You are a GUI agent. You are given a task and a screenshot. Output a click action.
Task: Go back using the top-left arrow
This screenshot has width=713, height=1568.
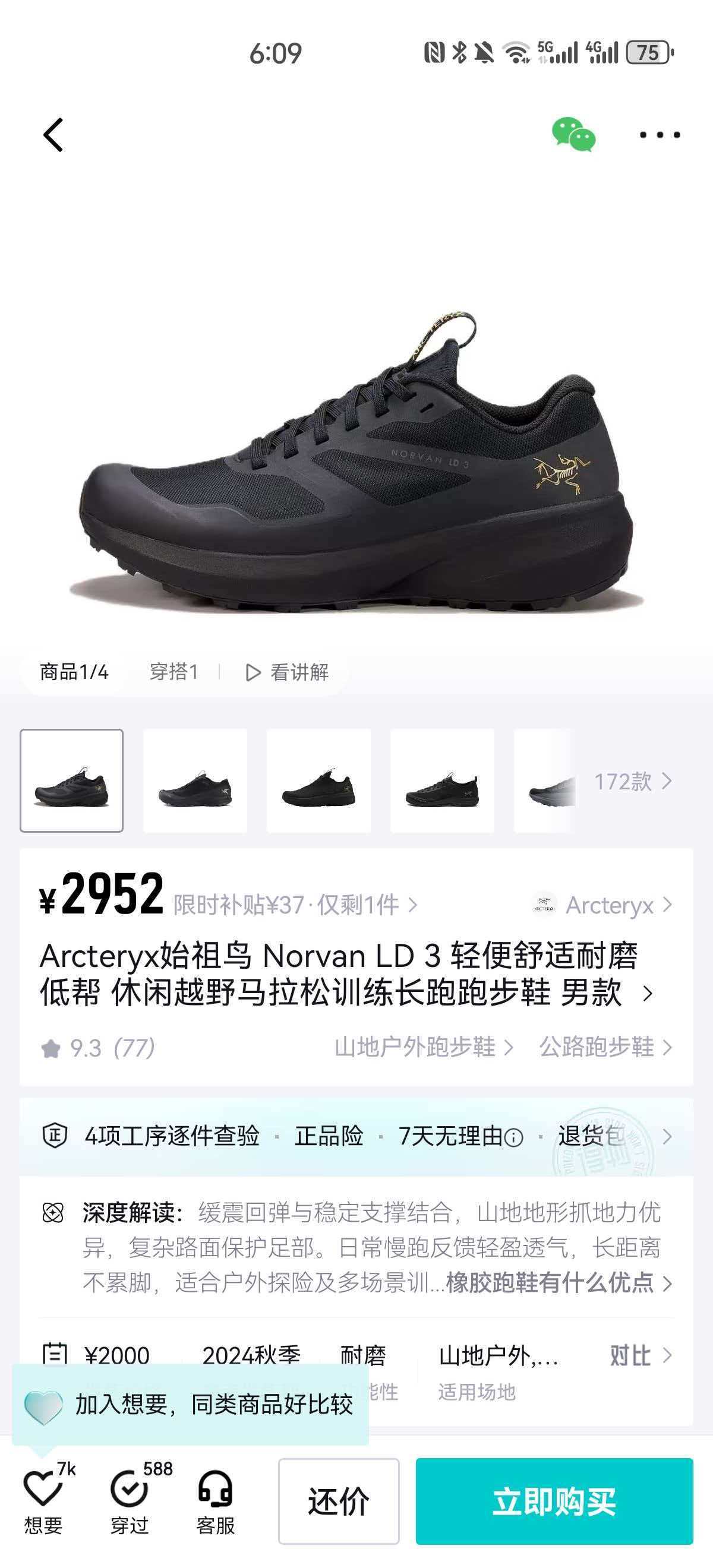[x=53, y=134]
